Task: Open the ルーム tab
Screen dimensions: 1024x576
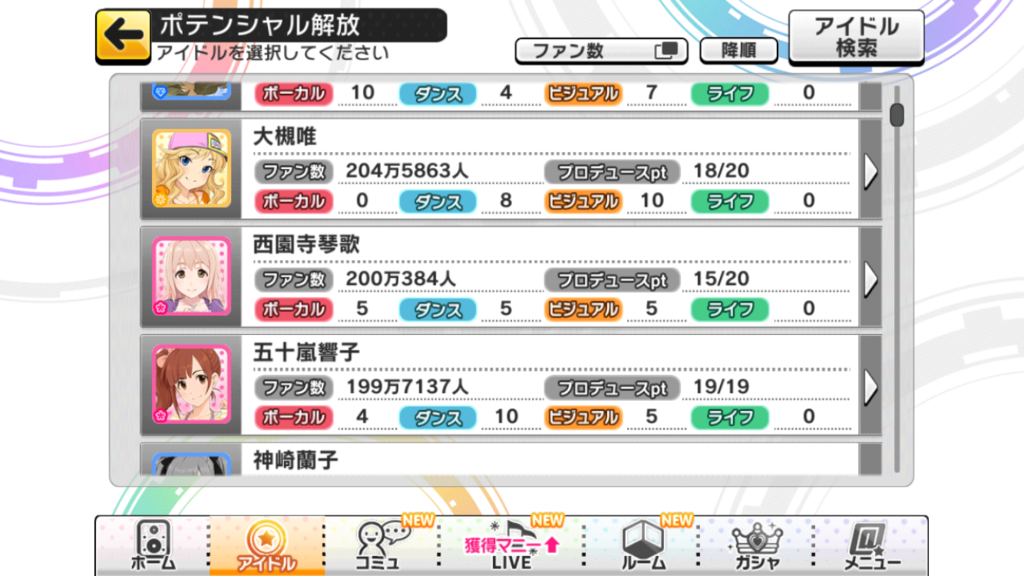Action: coord(642,546)
